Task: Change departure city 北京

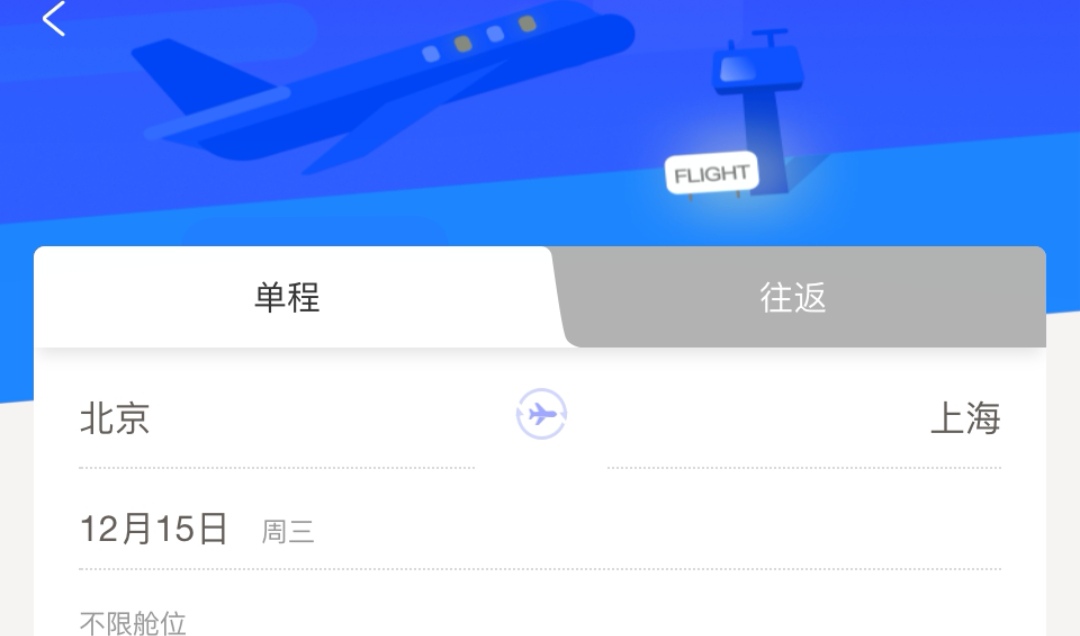Action: pos(116,418)
